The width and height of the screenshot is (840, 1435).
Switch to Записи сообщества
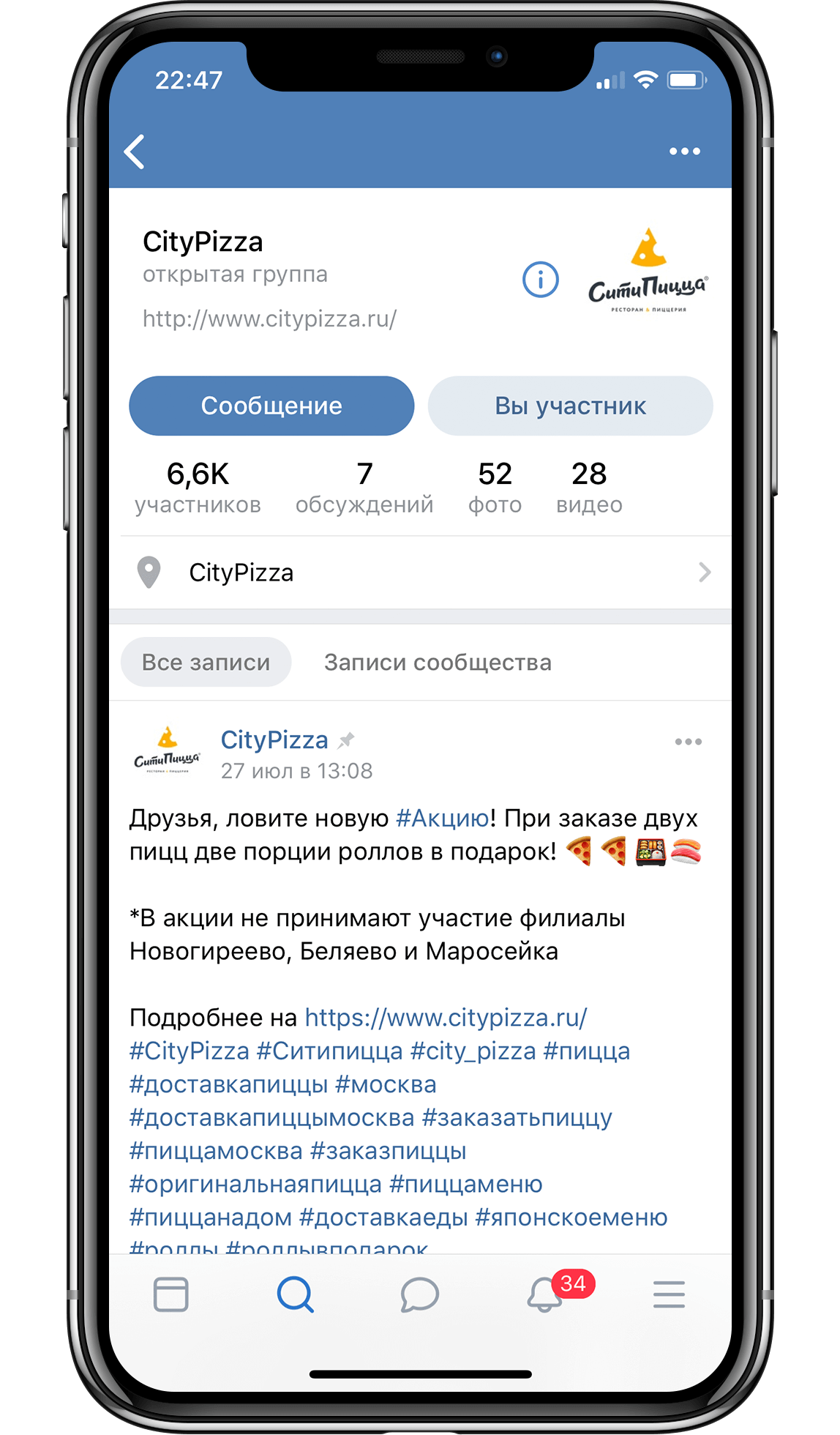438,662
